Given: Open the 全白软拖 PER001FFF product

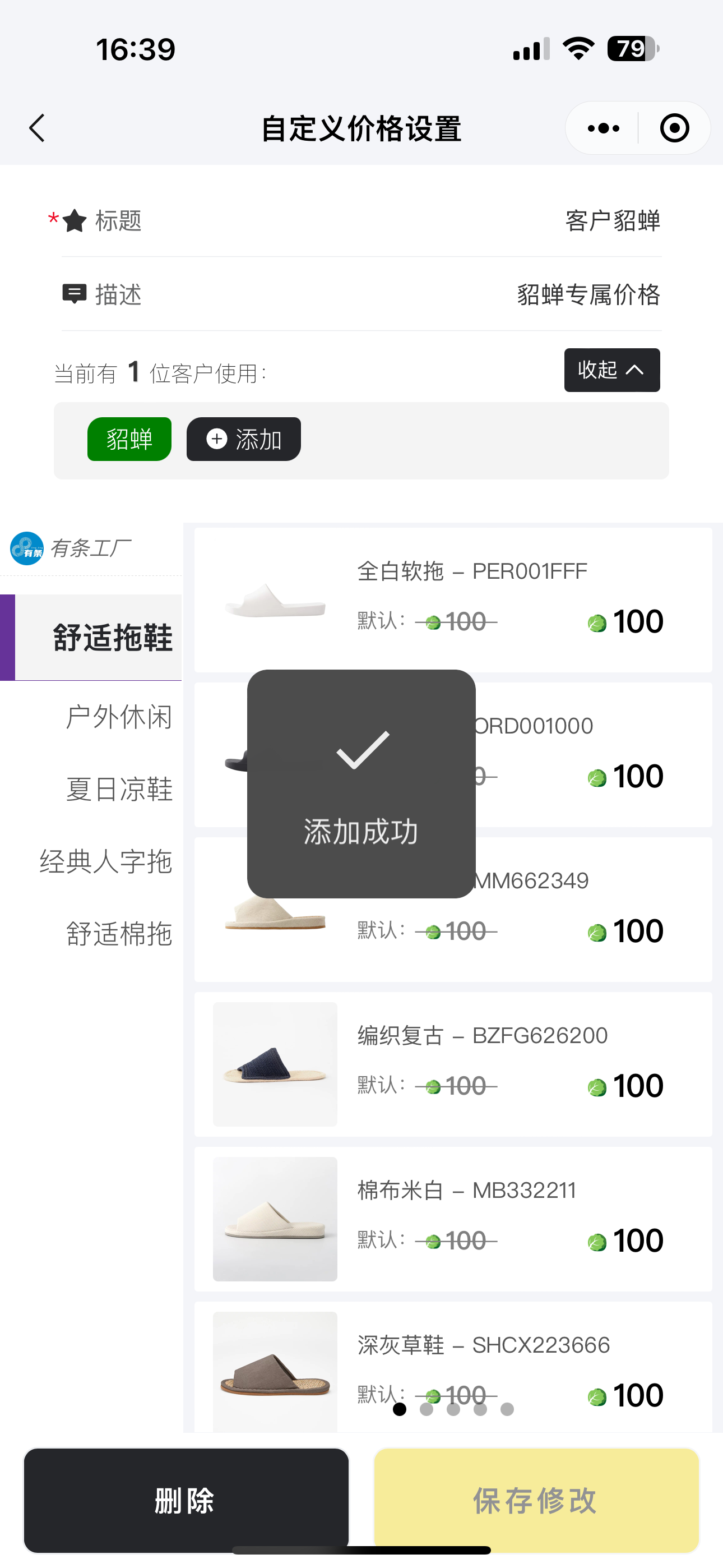Looking at the screenshot, I should [472, 571].
